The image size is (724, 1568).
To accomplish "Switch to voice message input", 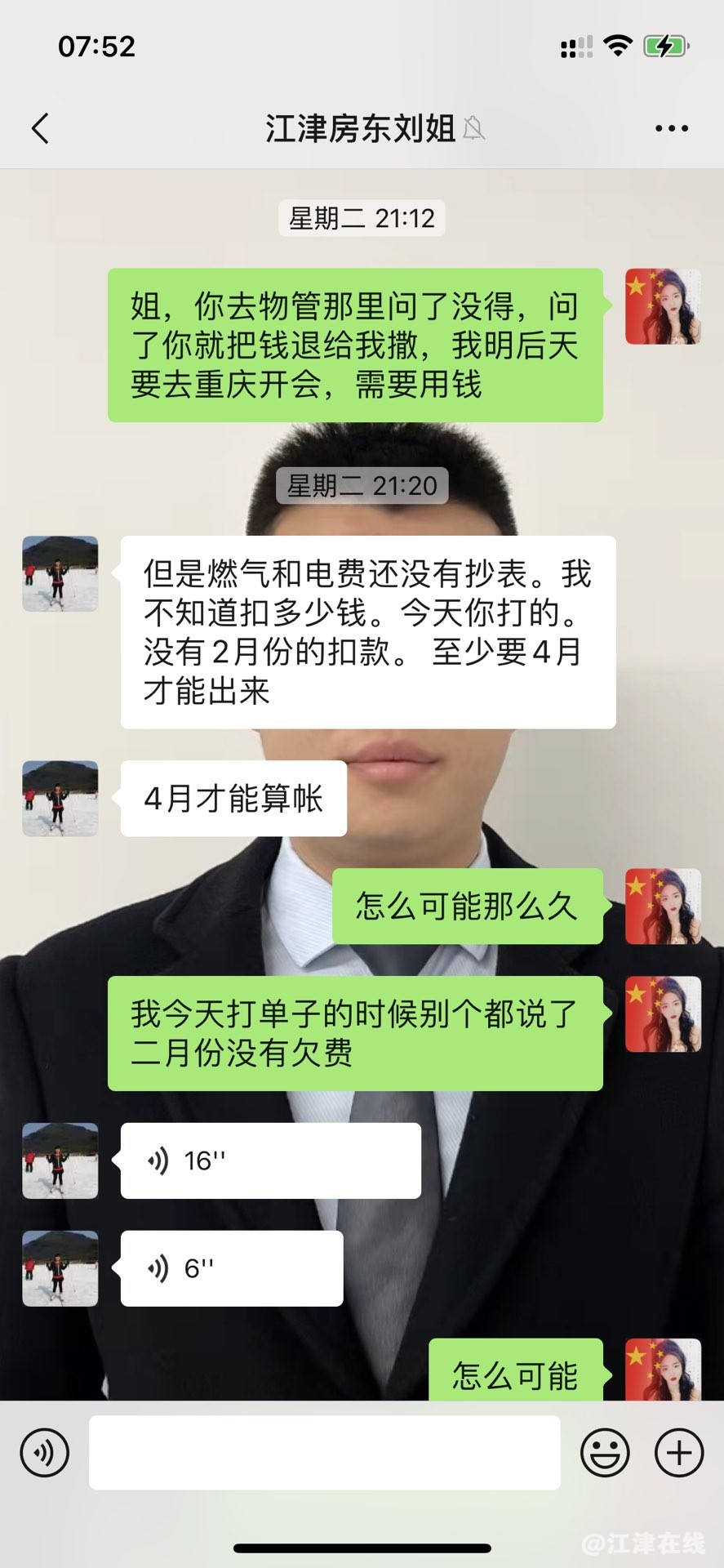I will coord(44,1452).
